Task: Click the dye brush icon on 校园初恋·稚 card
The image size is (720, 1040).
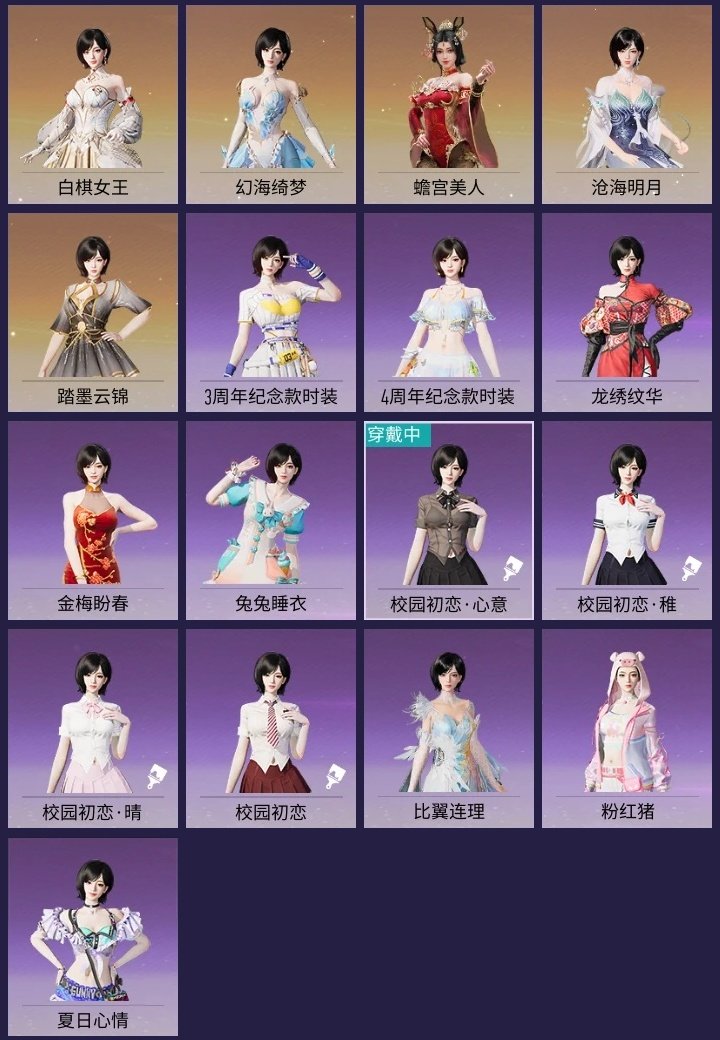Action: (691, 567)
